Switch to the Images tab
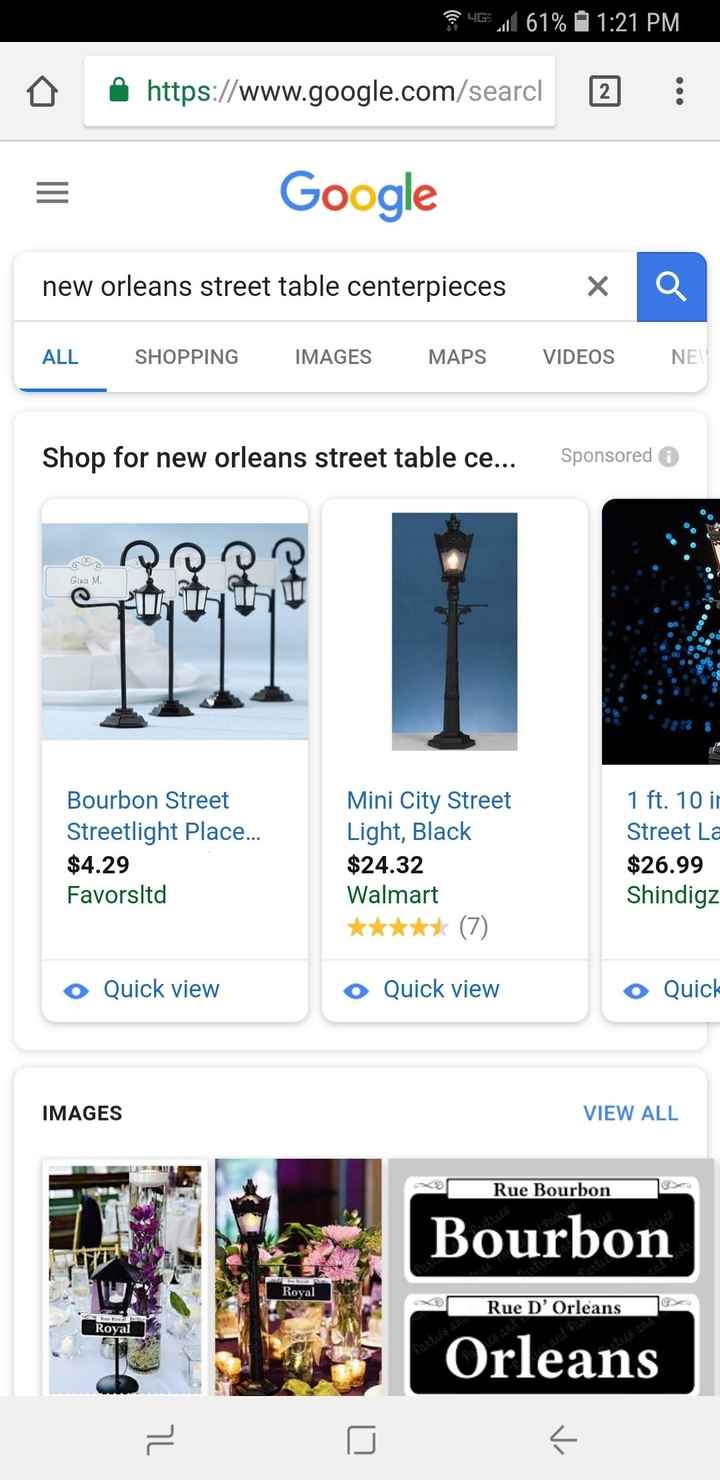 (x=333, y=357)
